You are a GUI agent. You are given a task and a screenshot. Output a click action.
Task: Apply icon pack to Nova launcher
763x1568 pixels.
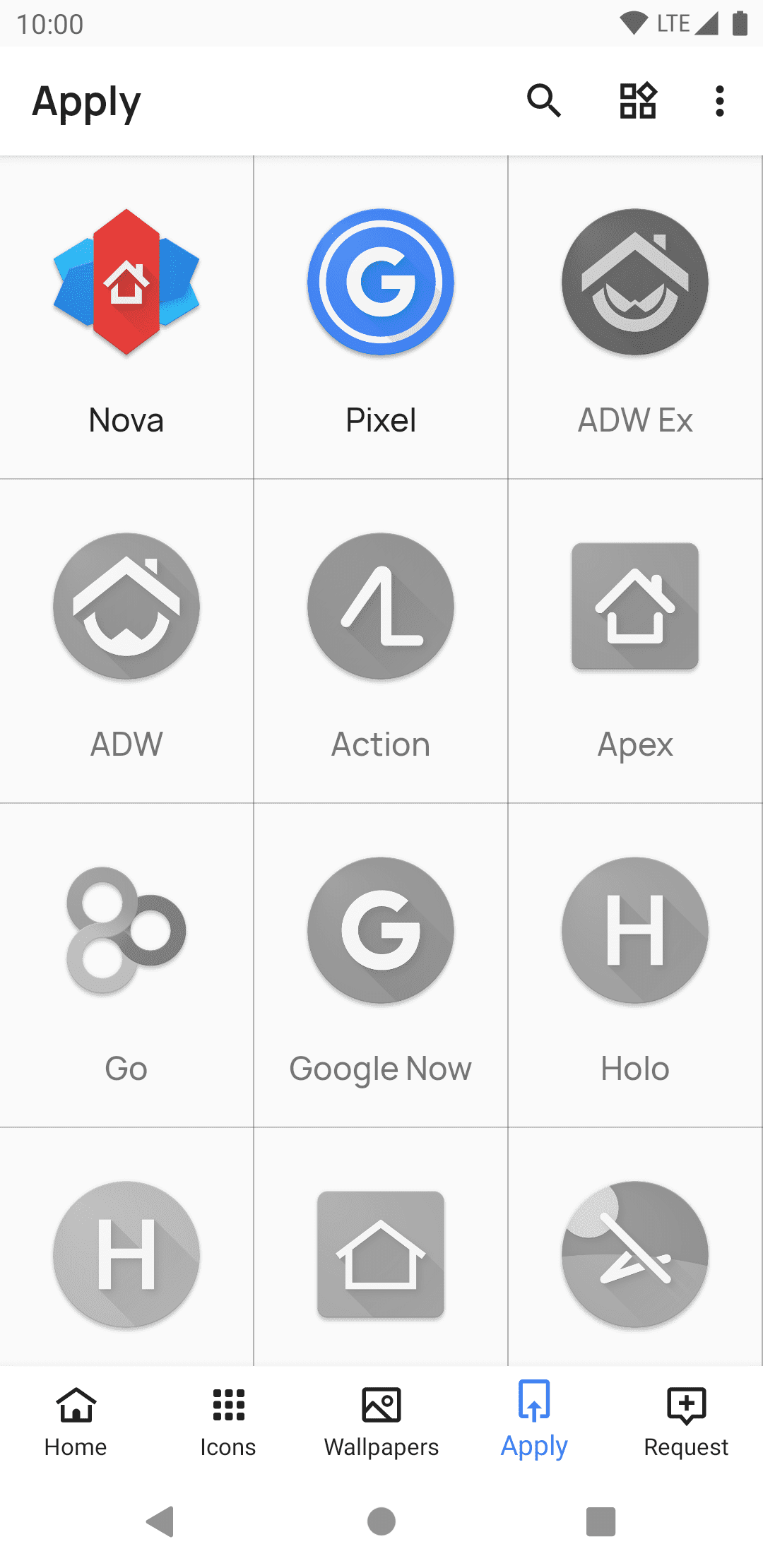126,317
